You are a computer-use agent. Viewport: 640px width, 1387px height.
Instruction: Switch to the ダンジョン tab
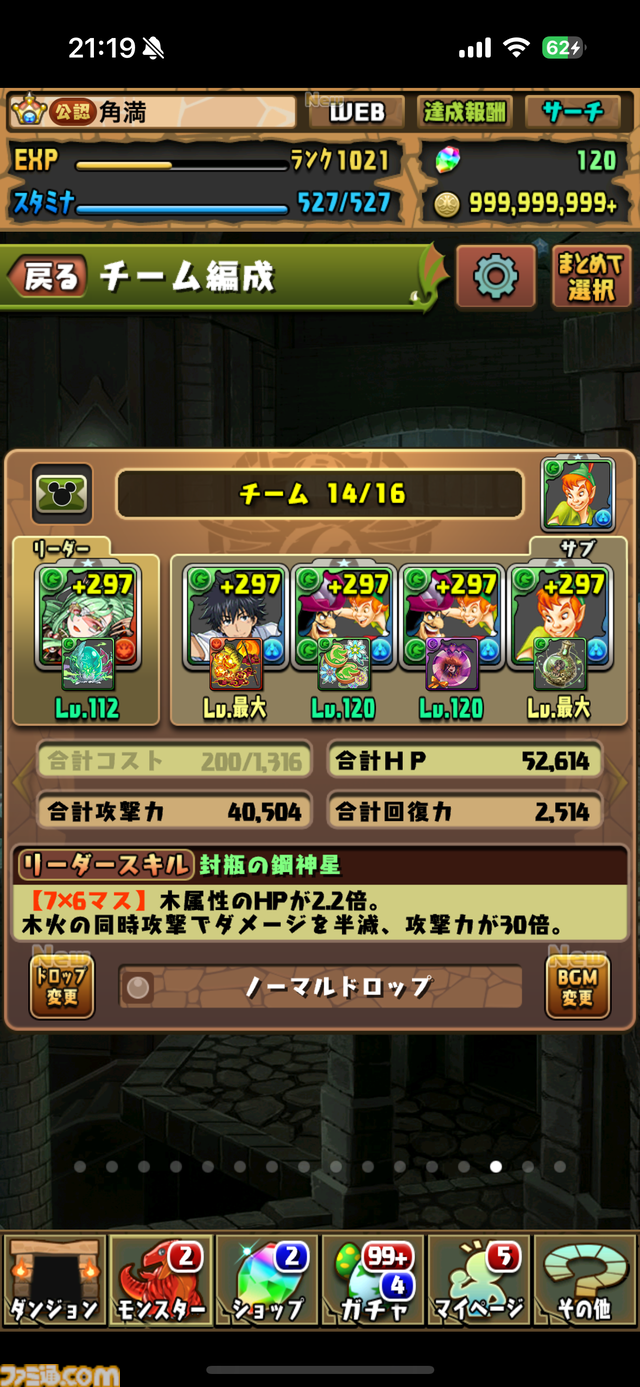(54, 1279)
